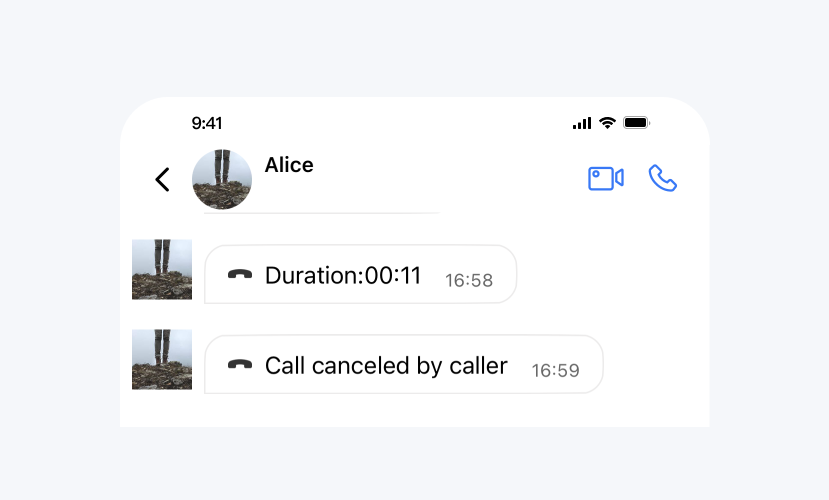Tap the Duration:00:11 call record
Screen dimensions: 829x500
[360, 274]
